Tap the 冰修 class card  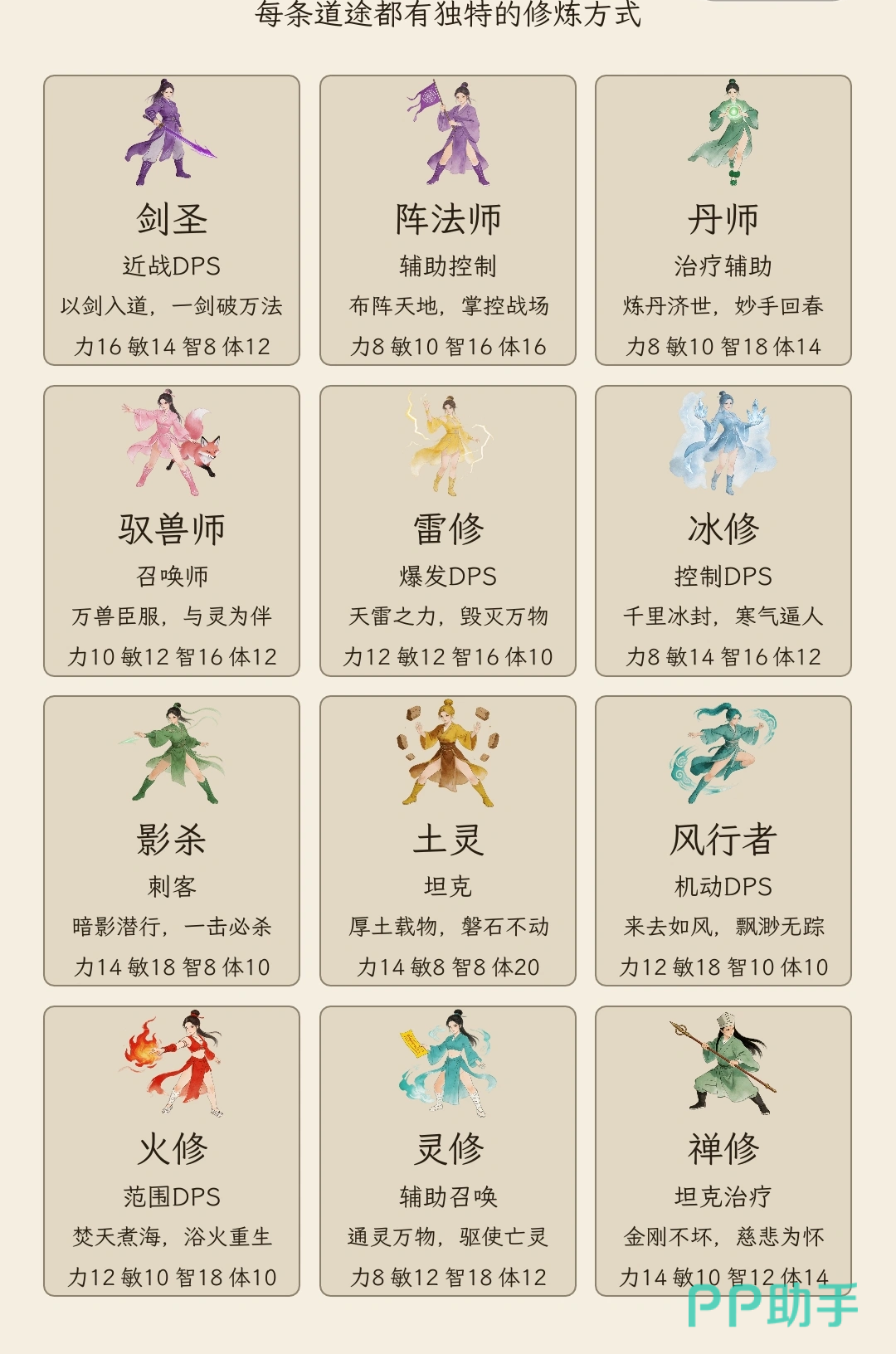pyautogui.click(x=723, y=531)
